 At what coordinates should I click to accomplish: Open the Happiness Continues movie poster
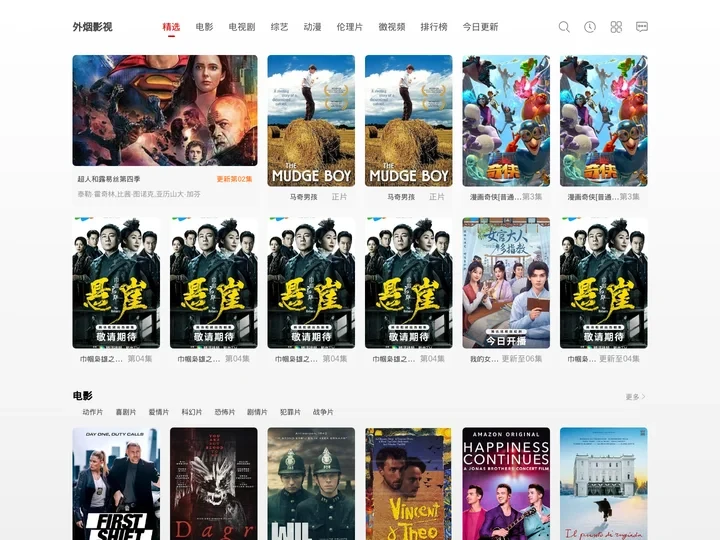506,484
